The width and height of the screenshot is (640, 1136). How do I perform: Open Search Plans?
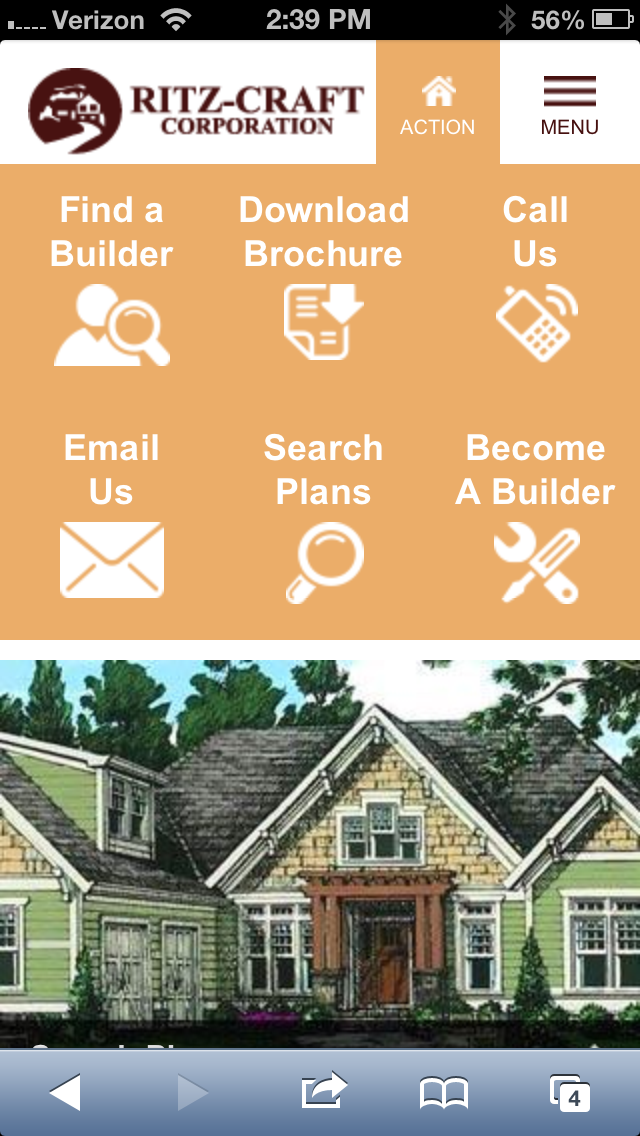click(x=323, y=518)
